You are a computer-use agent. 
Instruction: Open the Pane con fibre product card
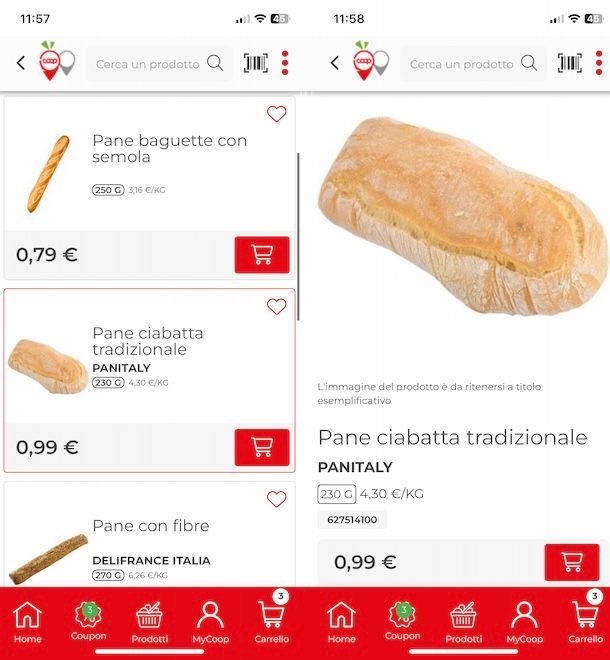[150, 540]
